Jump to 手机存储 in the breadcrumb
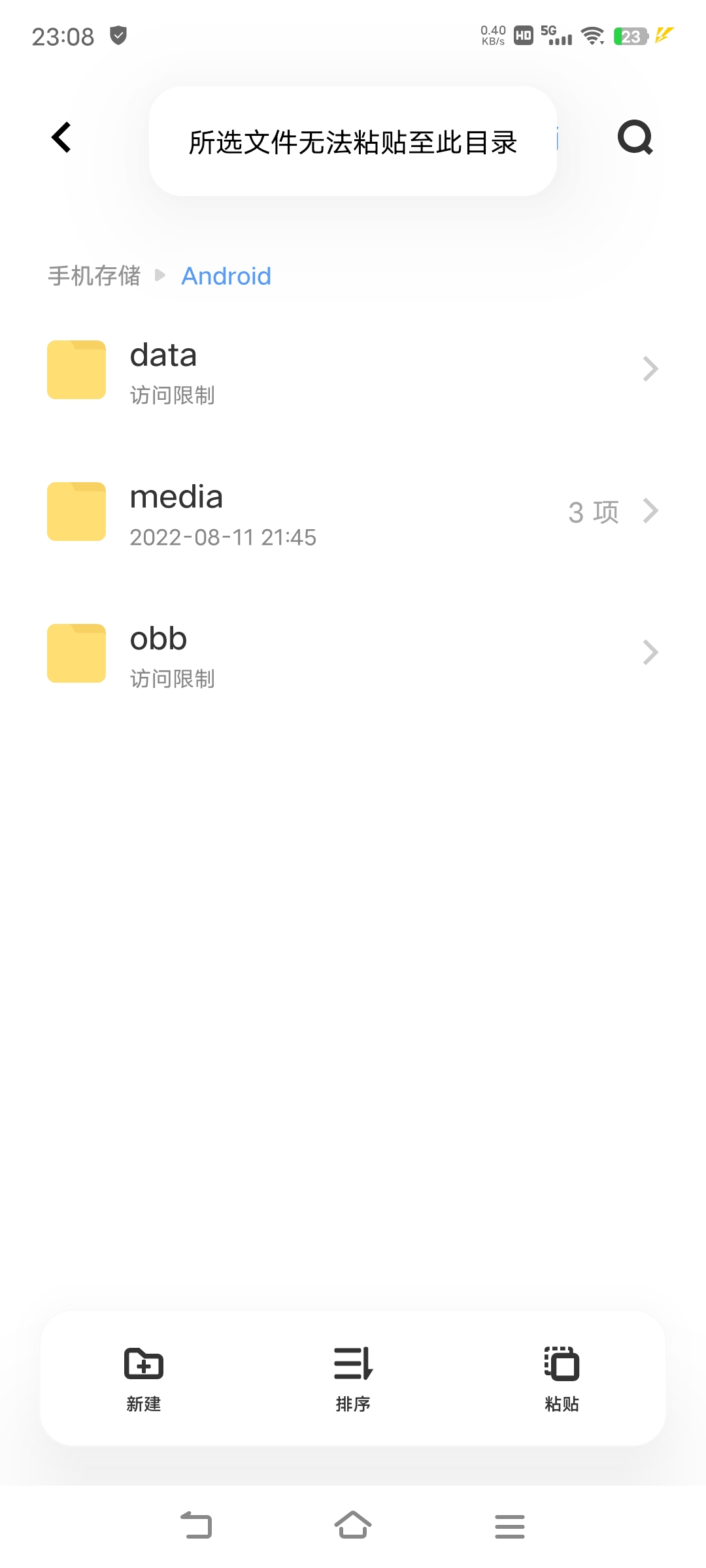The height and width of the screenshot is (1568, 706). [x=94, y=276]
